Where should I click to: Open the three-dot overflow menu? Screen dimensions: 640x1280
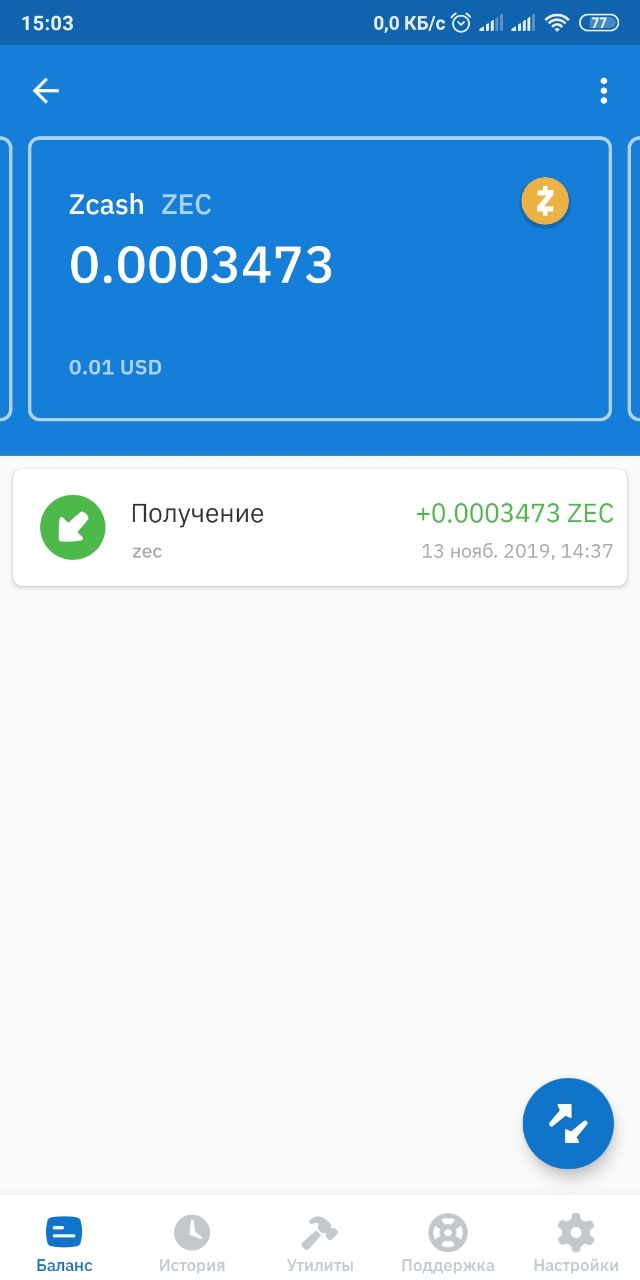pyautogui.click(x=603, y=91)
